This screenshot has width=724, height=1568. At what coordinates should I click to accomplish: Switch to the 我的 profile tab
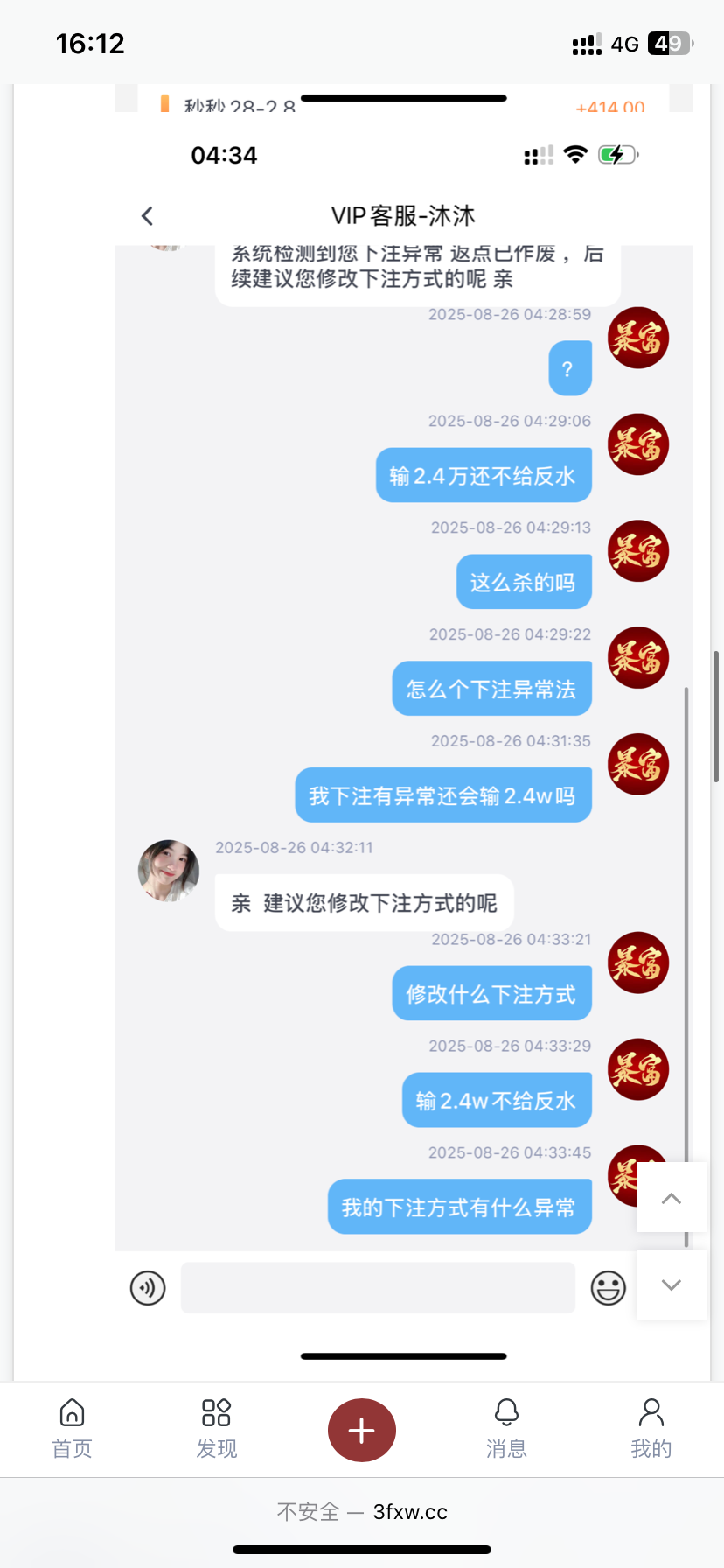[x=651, y=1429]
